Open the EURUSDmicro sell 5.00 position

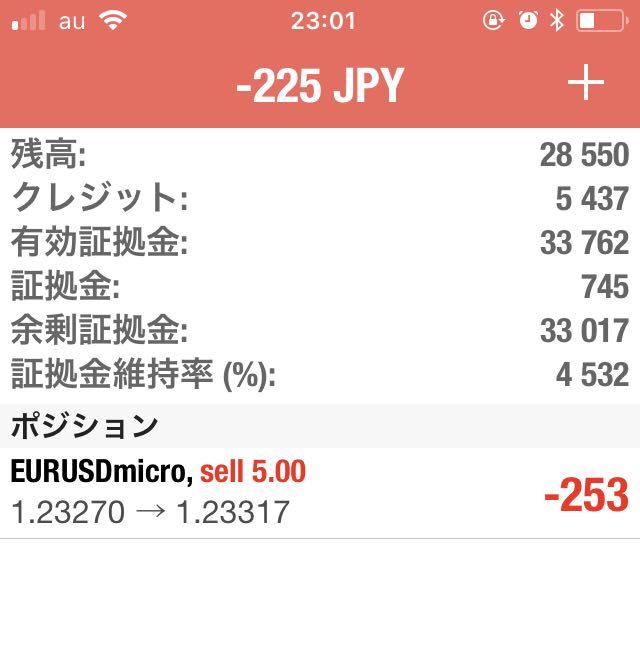tap(320, 493)
